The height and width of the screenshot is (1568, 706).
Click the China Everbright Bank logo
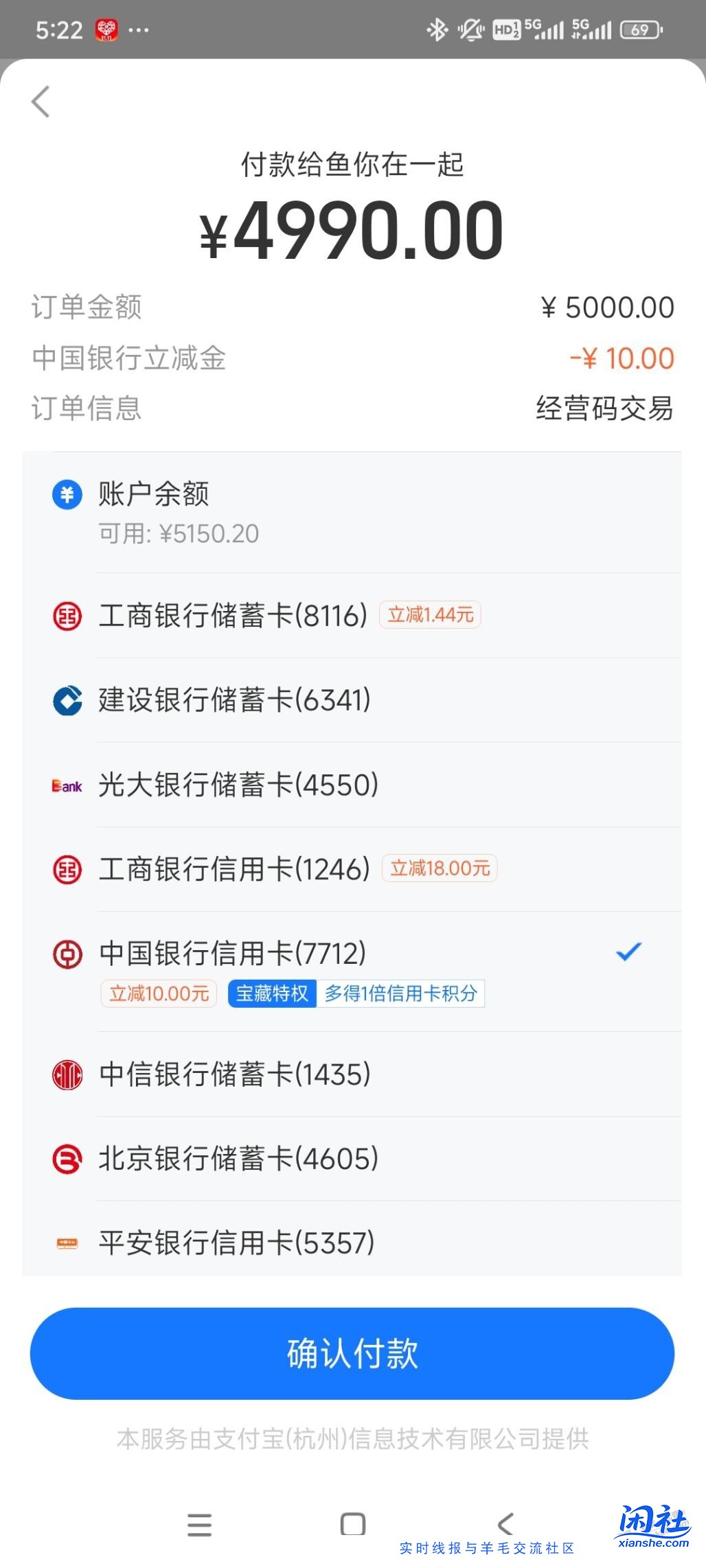tap(66, 786)
